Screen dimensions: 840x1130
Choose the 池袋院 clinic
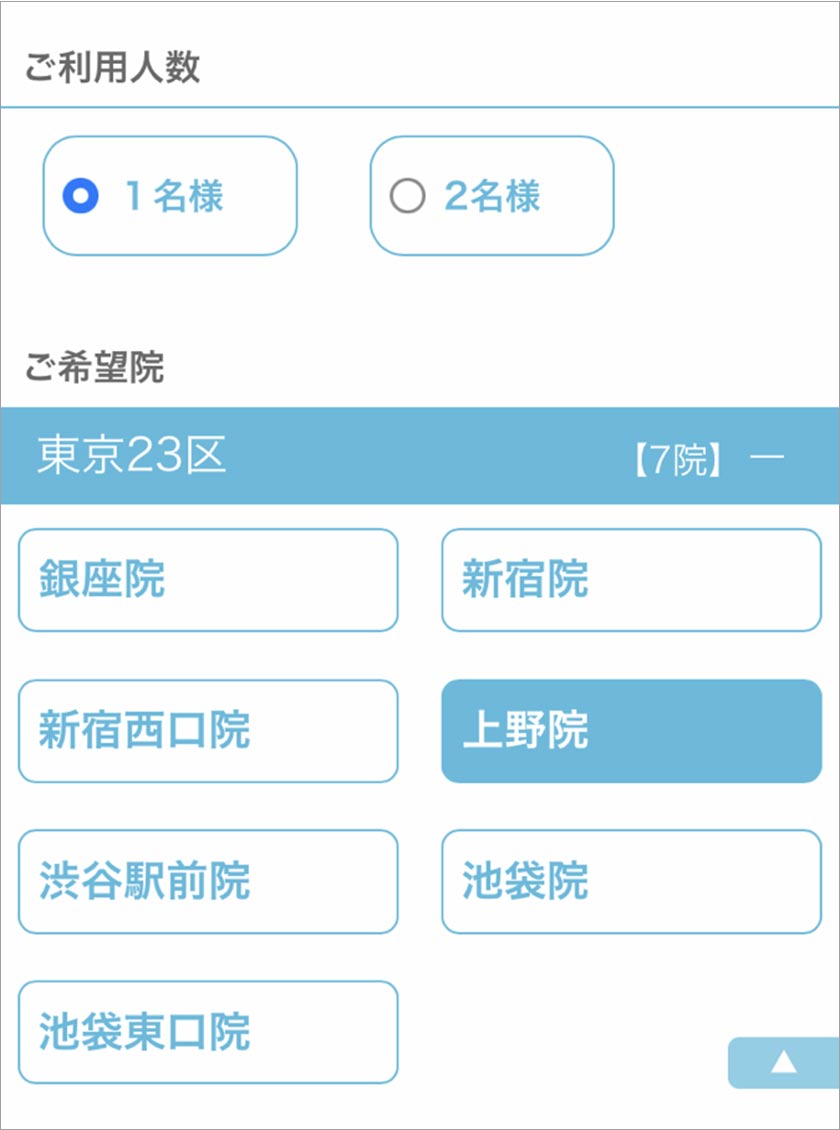pyautogui.click(x=631, y=882)
